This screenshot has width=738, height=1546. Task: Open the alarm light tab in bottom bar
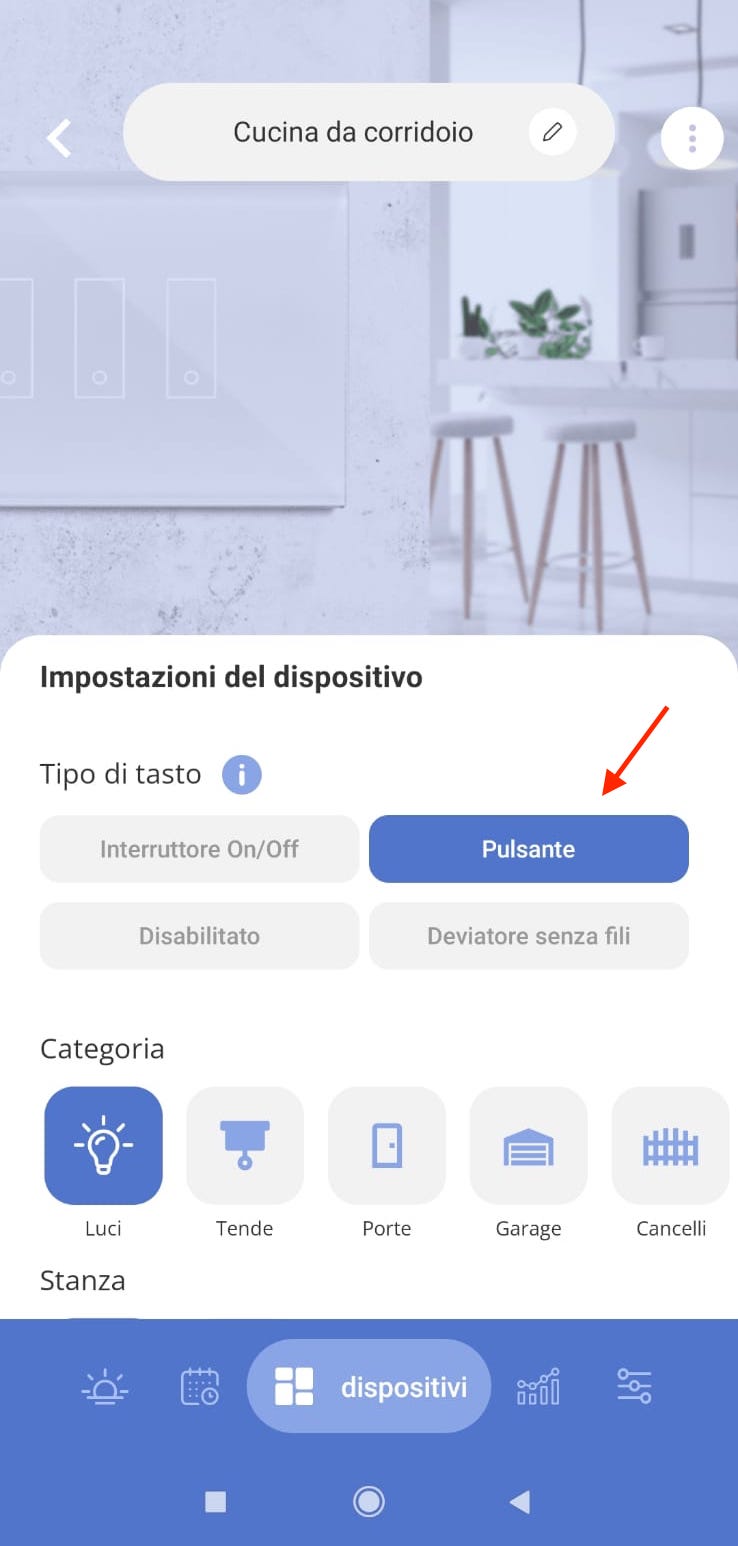tap(105, 1388)
